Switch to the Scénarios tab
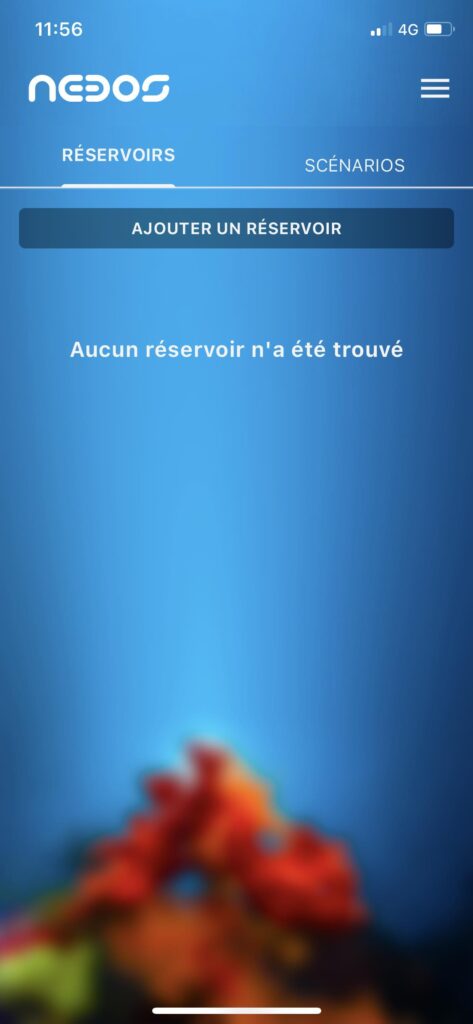The height and width of the screenshot is (1024, 473). (355, 165)
